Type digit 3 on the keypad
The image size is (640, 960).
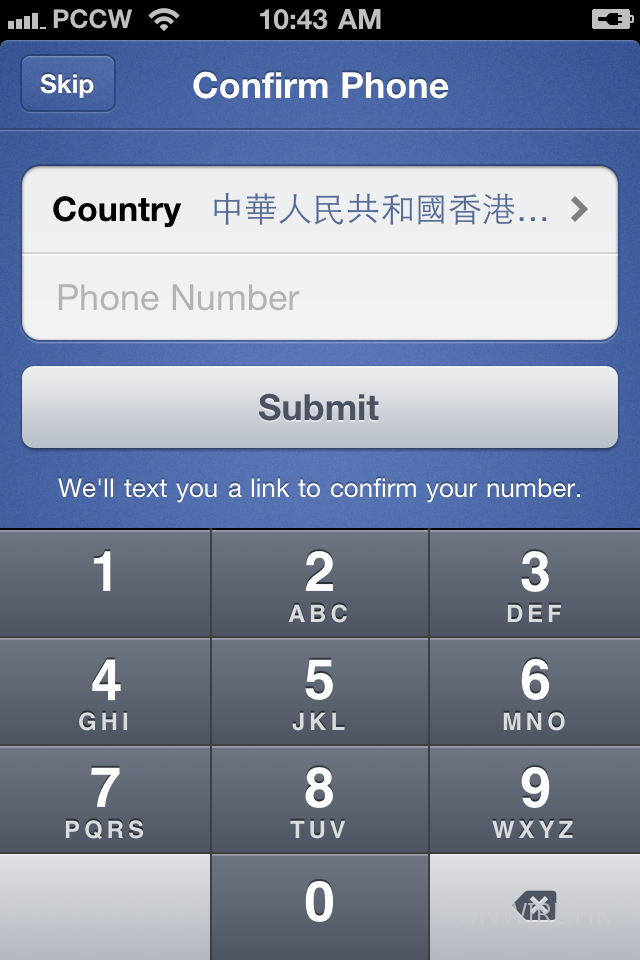point(535,583)
